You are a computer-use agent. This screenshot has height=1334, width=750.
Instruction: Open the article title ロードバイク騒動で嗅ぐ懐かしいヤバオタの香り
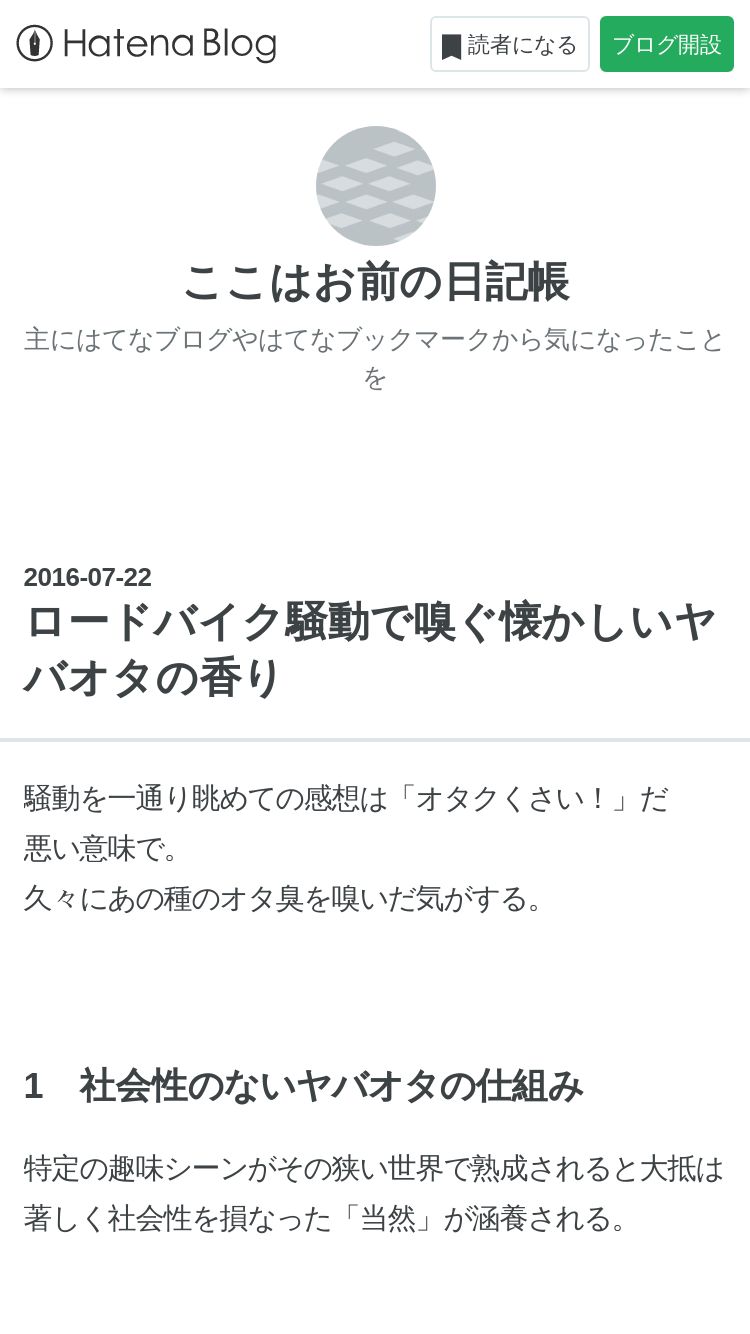[x=370, y=649]
